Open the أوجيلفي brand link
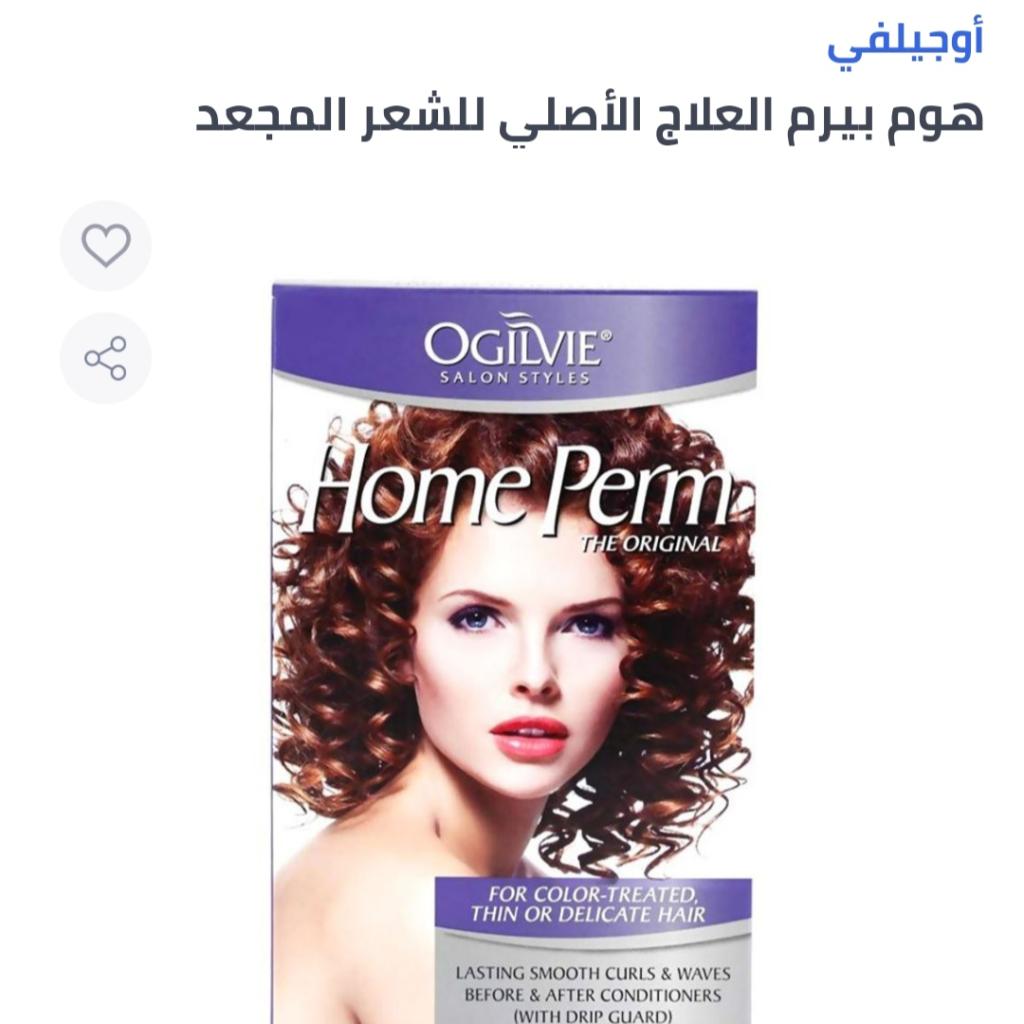The height and width of the screenshot is (1024, 1024). point(905,43)
